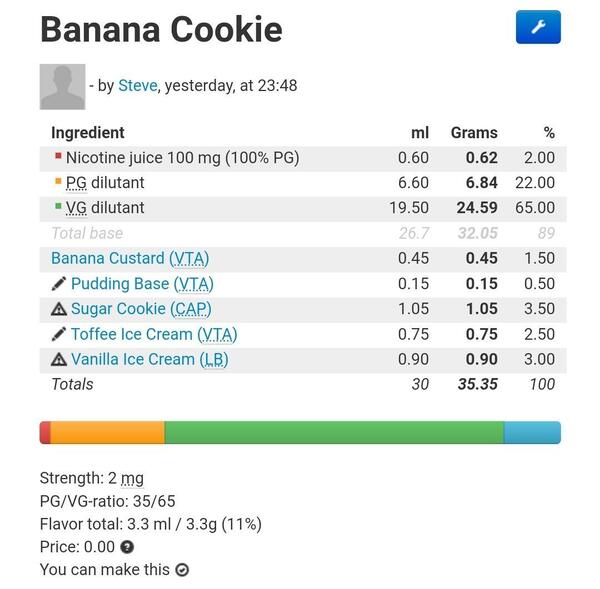Open the Sugar Cookie flavor link
The image size is (600, 589).
pos(140,309)
